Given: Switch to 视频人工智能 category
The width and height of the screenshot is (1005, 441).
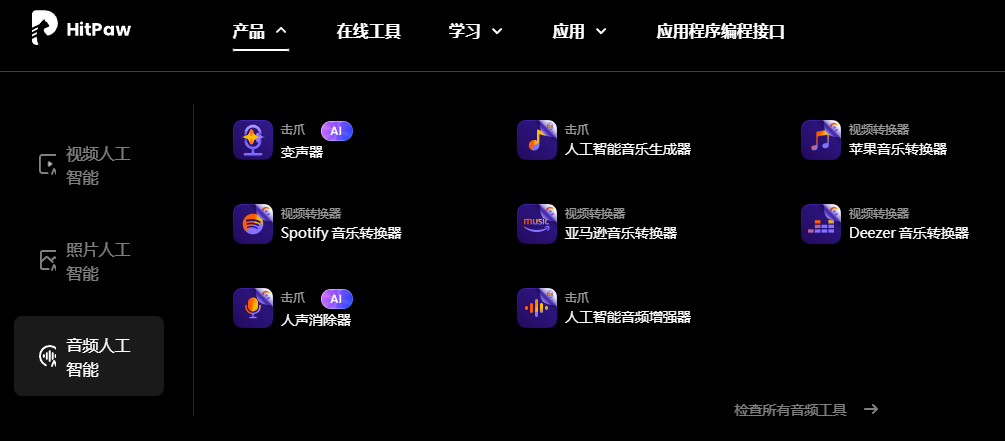Looking at the screenshot, I should coord(89,166).
